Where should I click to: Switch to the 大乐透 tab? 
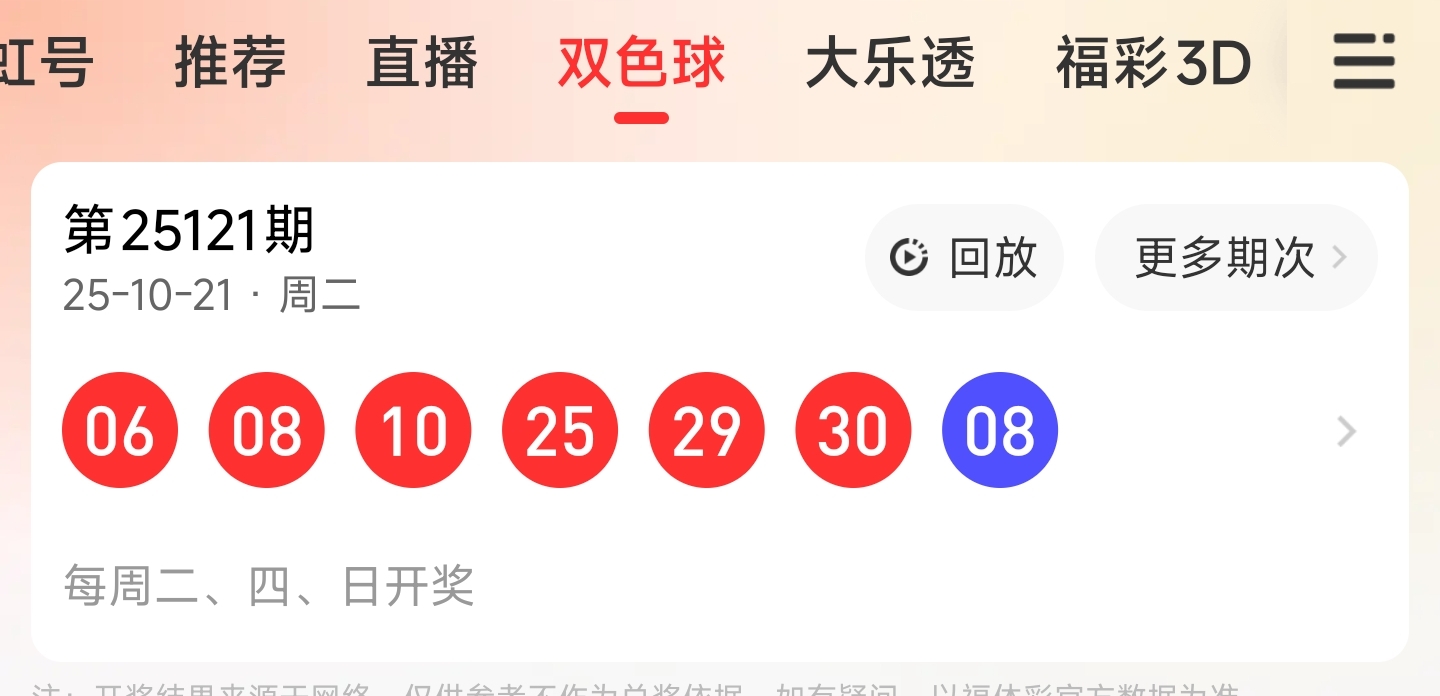890,62
